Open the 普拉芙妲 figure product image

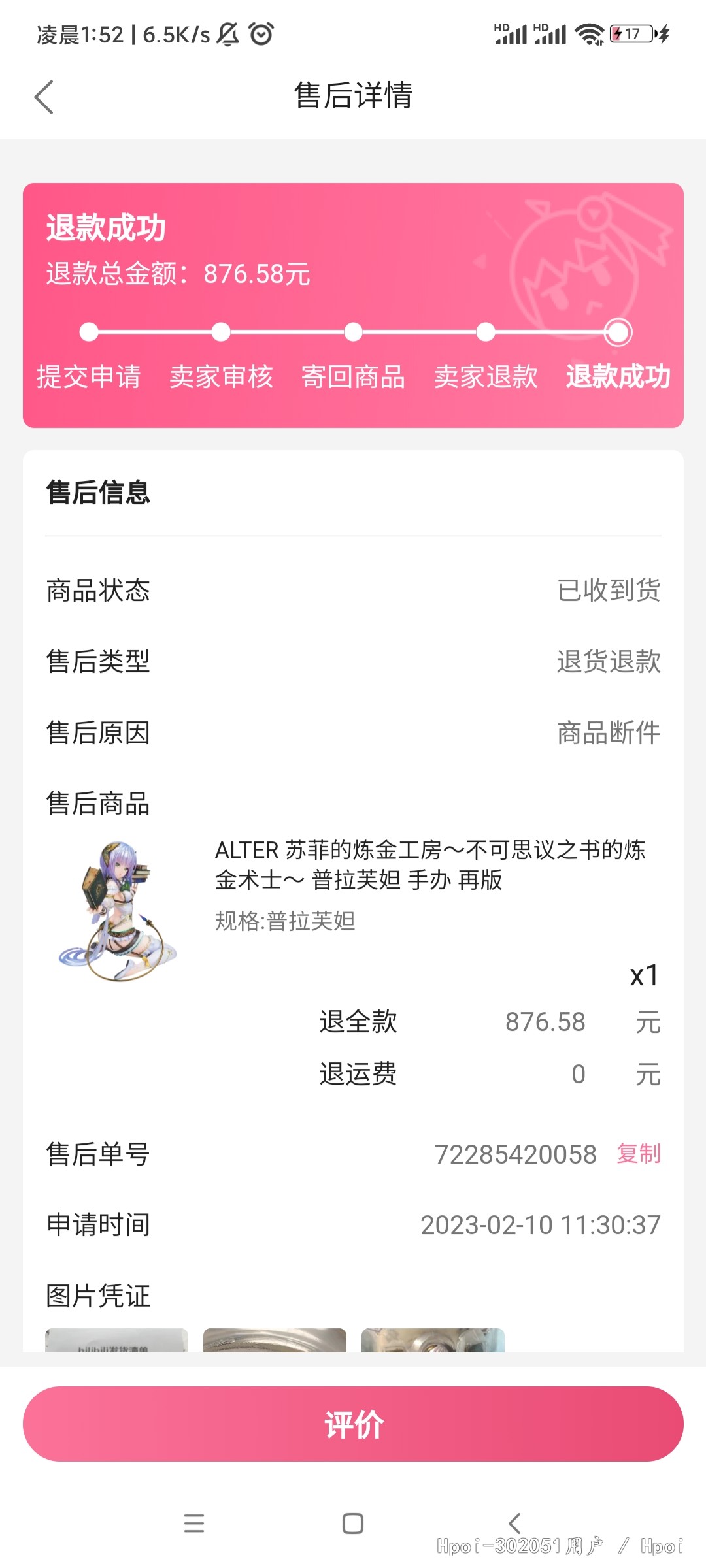[117, 911]
